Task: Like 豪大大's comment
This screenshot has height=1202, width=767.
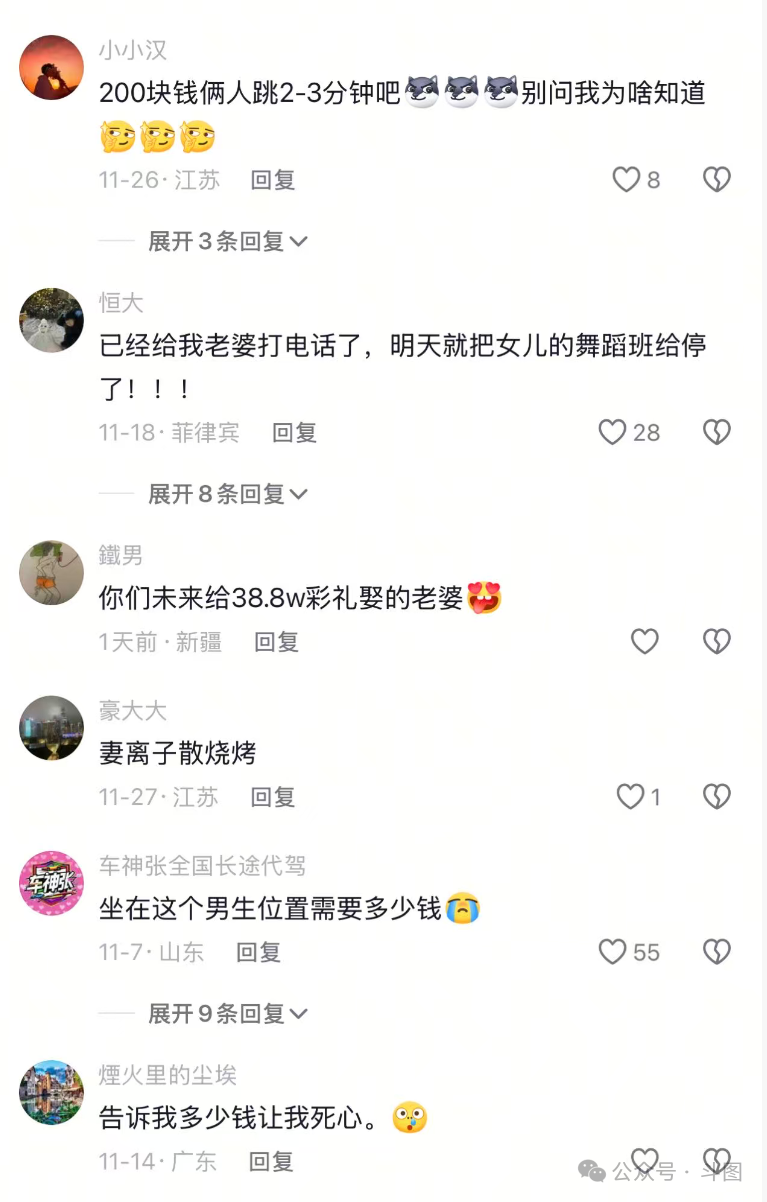Action: pyautogui.click(x=630, y=797)
